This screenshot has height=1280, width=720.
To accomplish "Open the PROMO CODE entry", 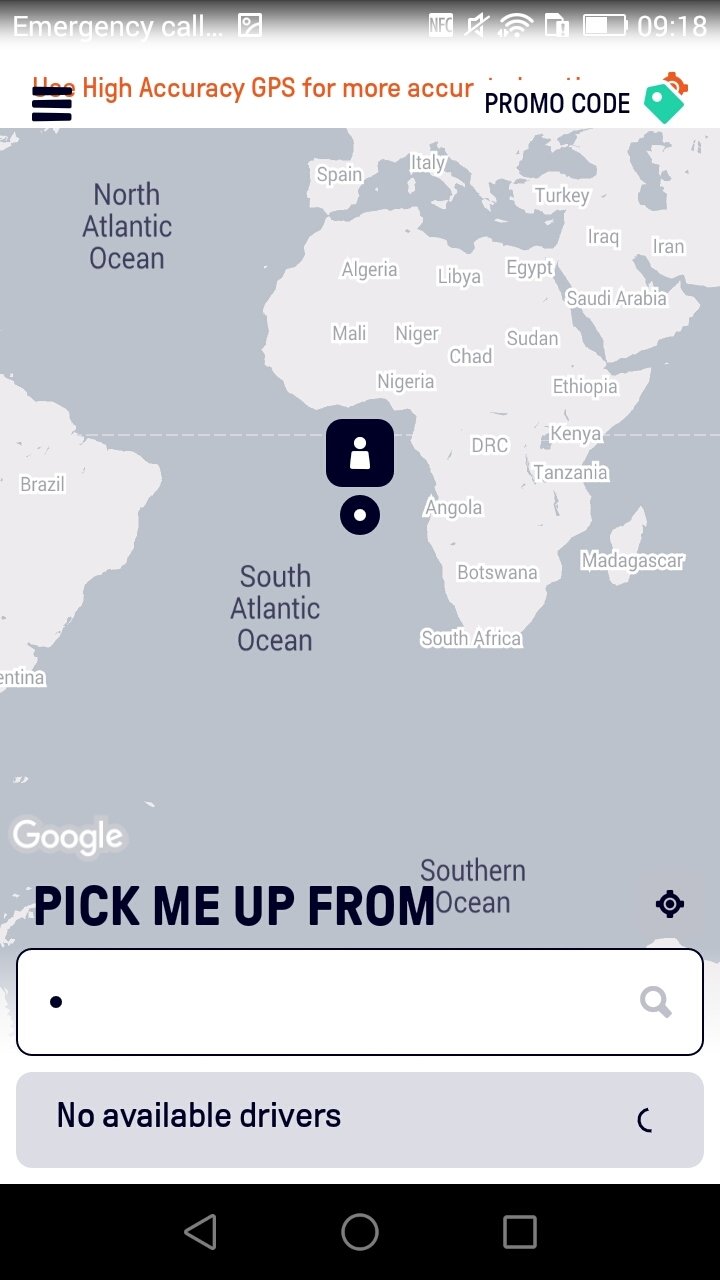I will [x=584, y=102].
